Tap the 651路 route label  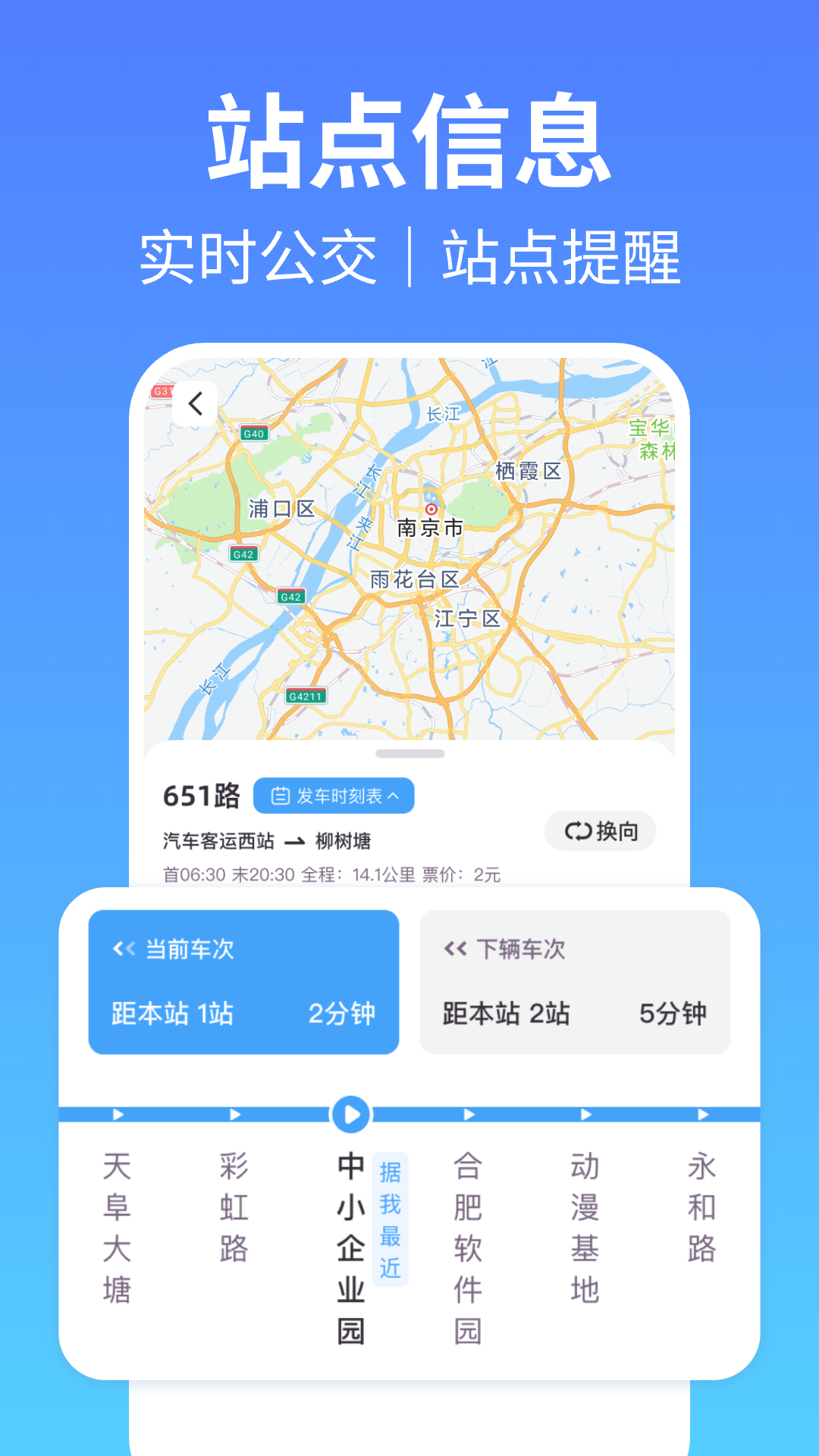(202, 795)
